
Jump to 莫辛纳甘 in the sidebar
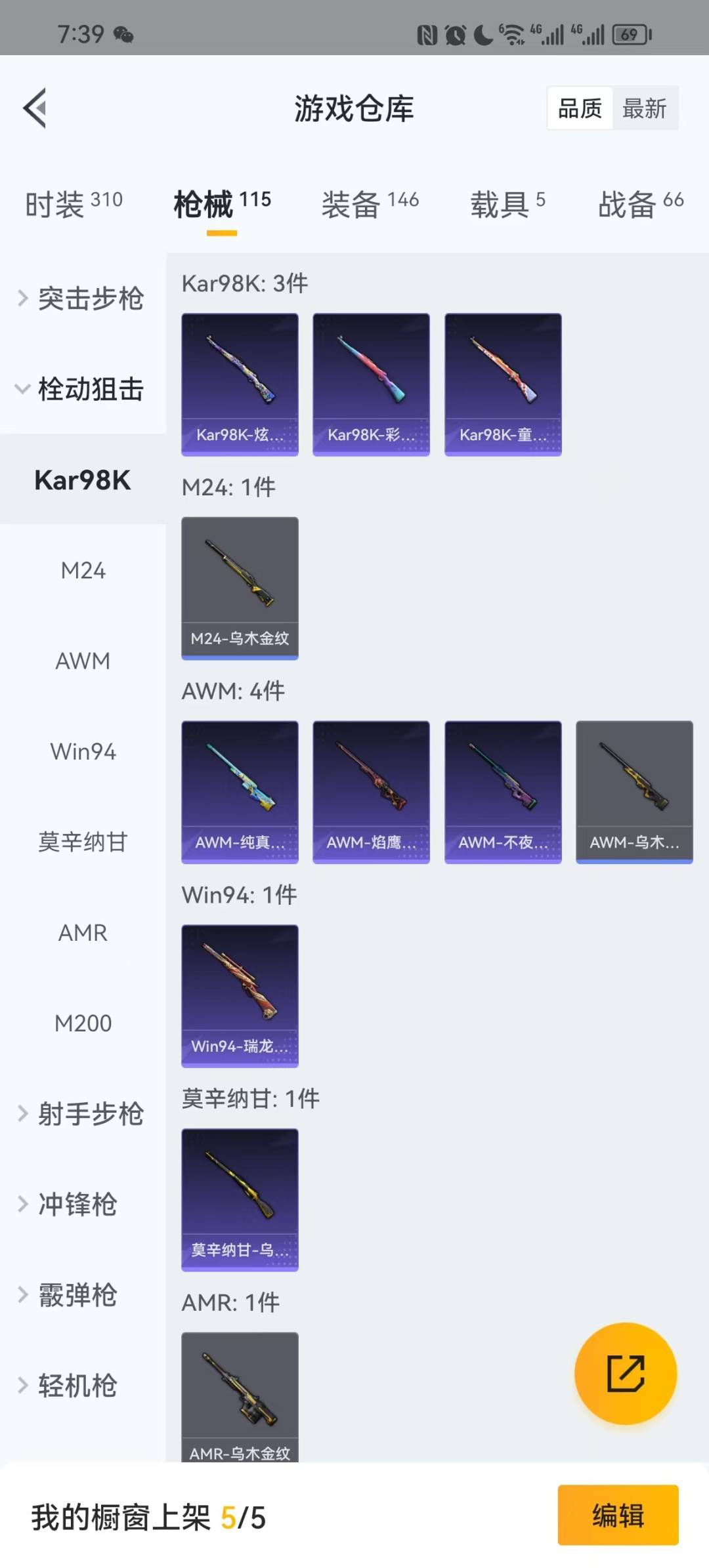[83, 842]
